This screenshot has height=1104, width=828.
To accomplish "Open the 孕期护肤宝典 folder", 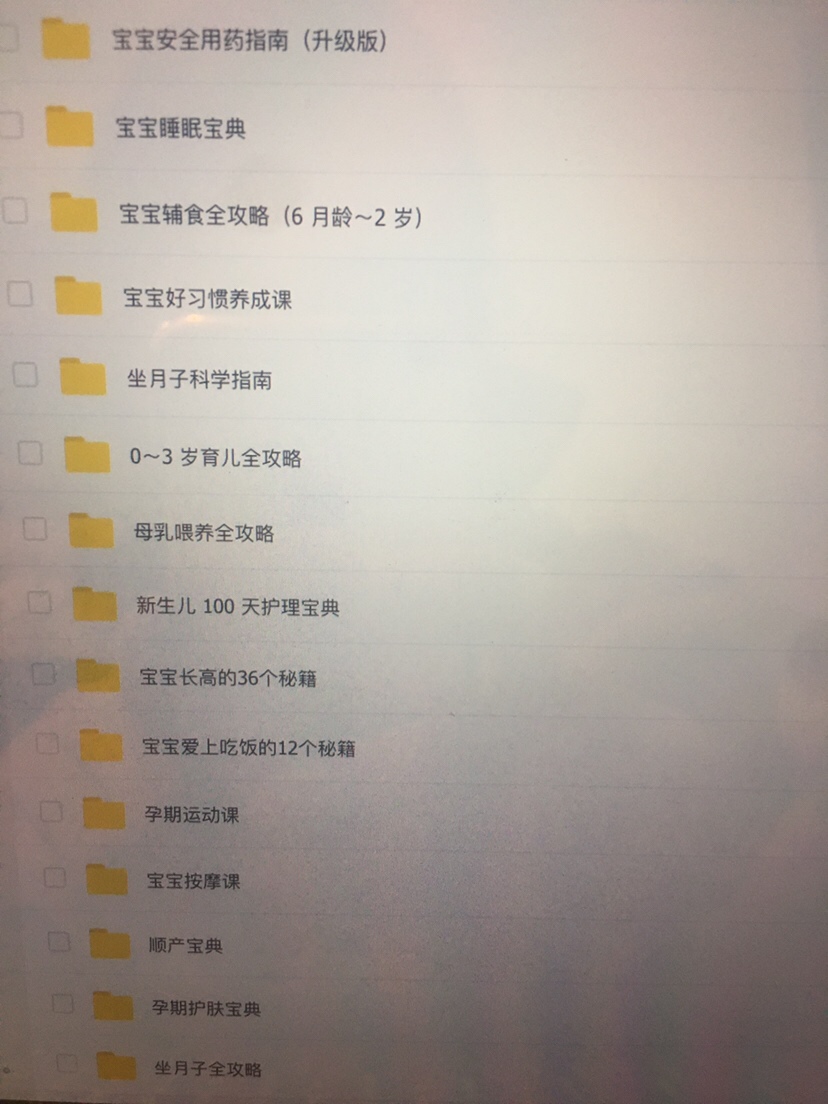I will click(206, 1008).
